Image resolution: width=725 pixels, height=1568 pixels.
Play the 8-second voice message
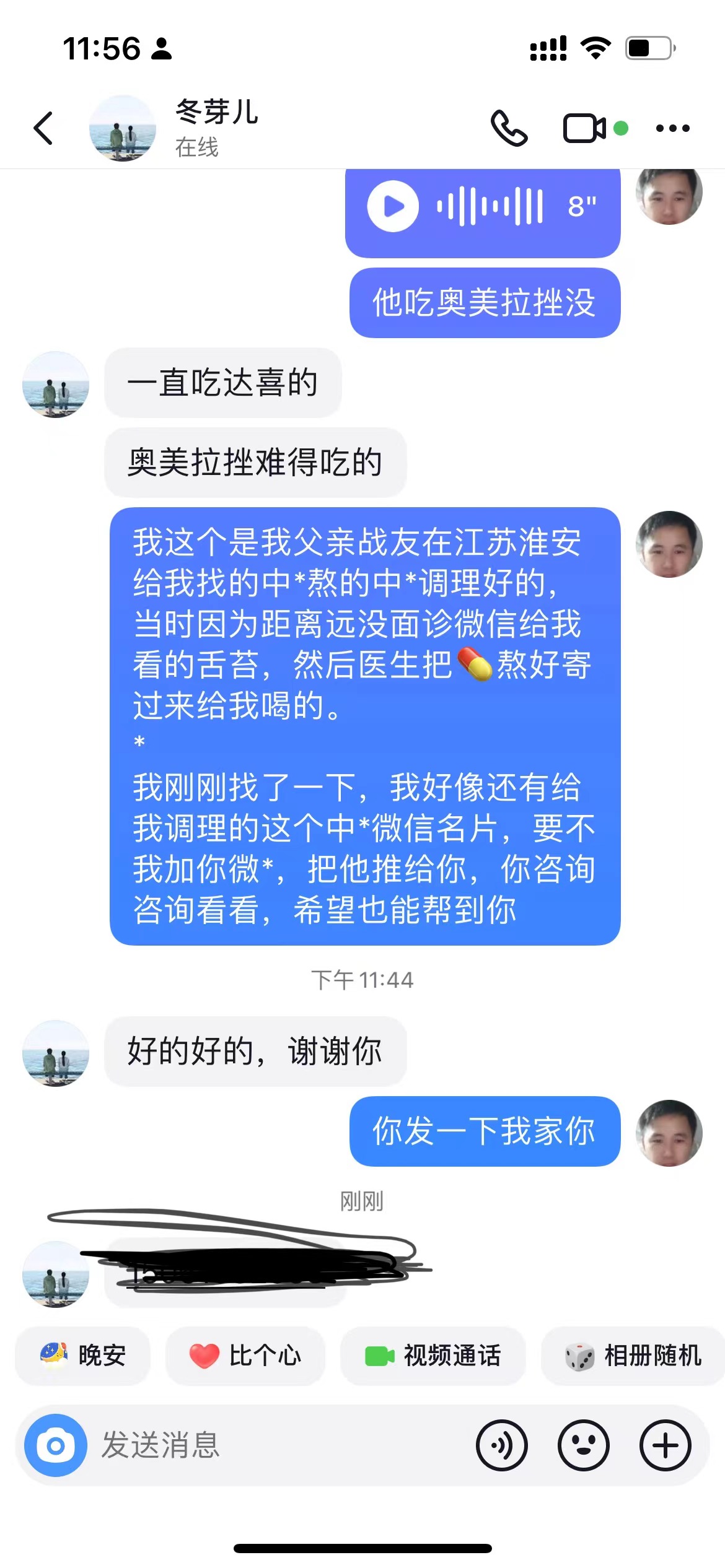[393, 206]
